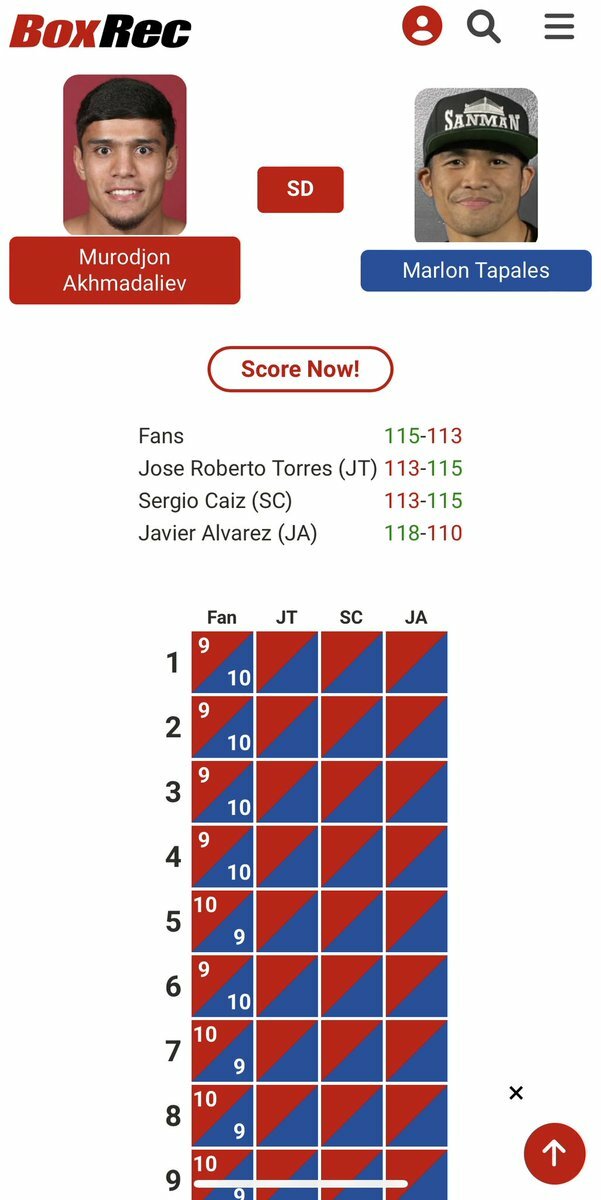Go to the BoxRec home logo
Screen dimensions: 601x1200
[x=100, y=31]
